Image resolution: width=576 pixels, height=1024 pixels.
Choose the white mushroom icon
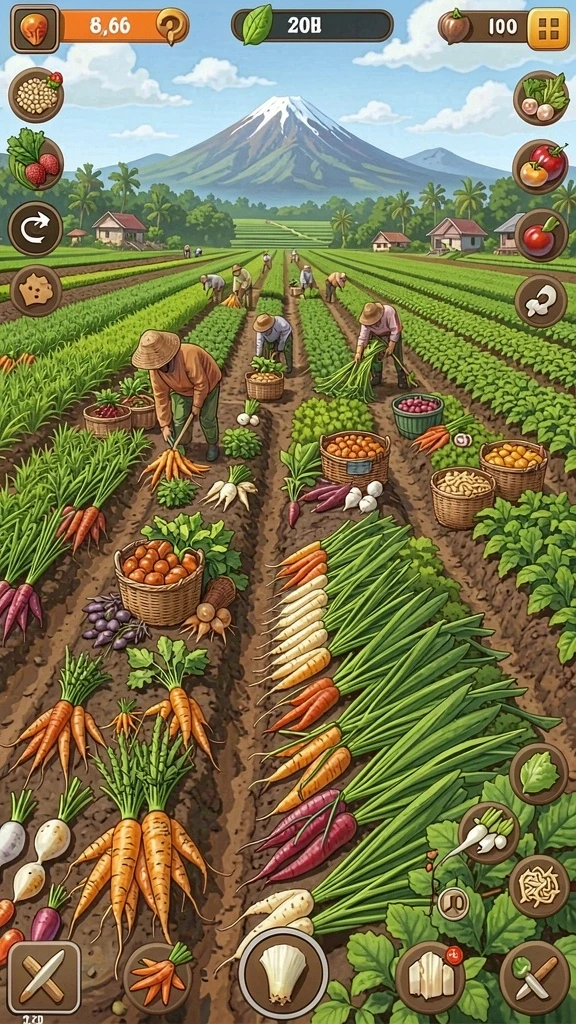[541, 301]
